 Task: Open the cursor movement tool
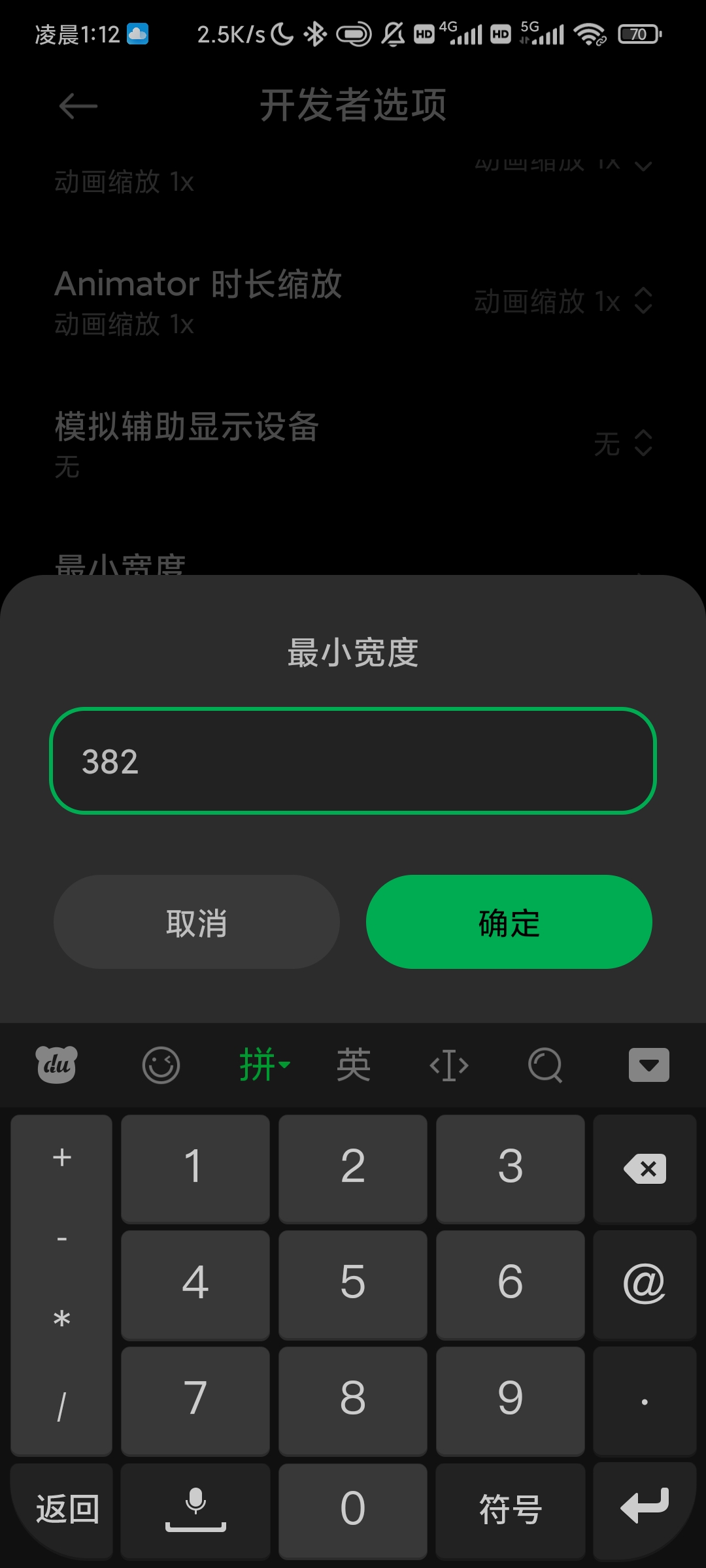tap(449, 1065)
